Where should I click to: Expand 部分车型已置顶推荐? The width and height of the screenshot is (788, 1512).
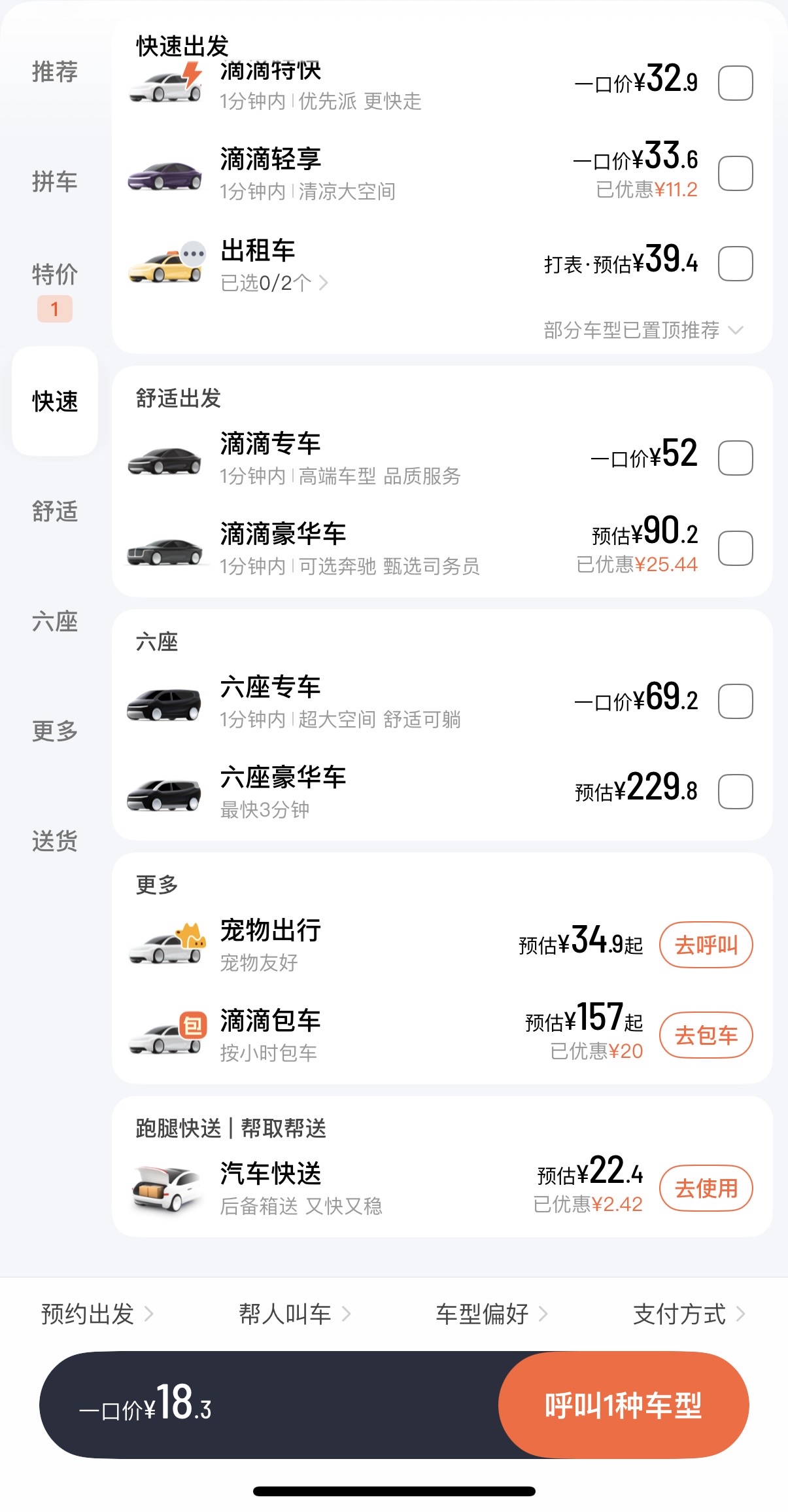click(x=643, y=330)
